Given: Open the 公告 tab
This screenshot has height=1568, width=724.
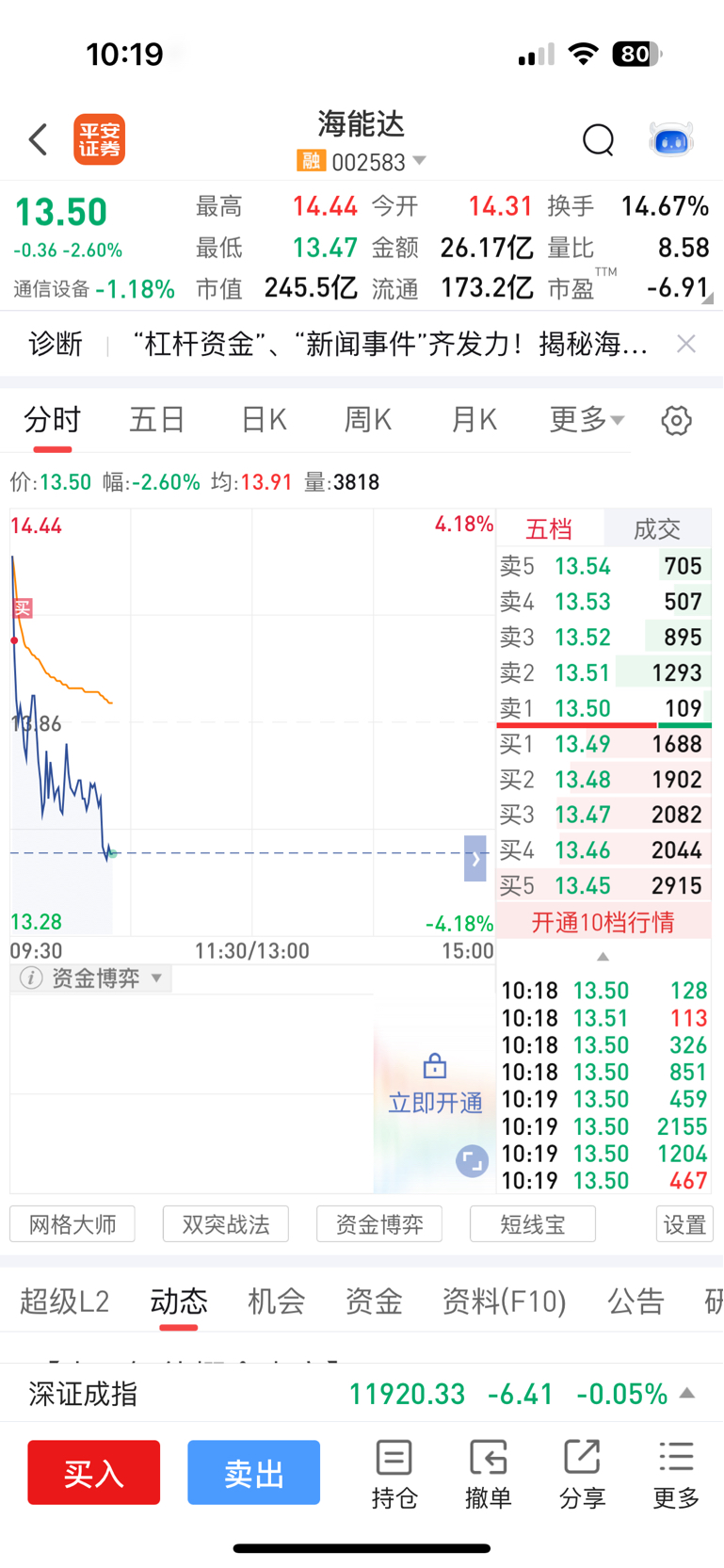Looking at the screenshot, I should point(636,1301).
